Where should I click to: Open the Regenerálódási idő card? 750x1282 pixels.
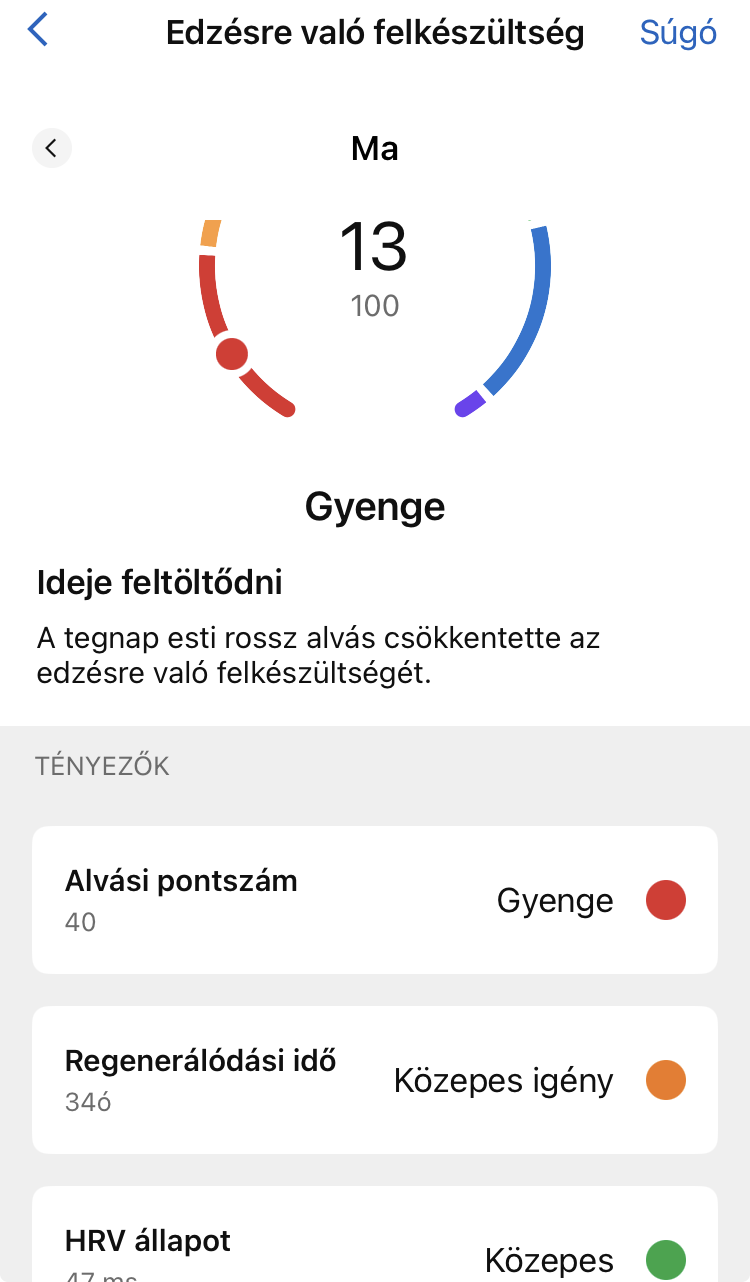375,1080
